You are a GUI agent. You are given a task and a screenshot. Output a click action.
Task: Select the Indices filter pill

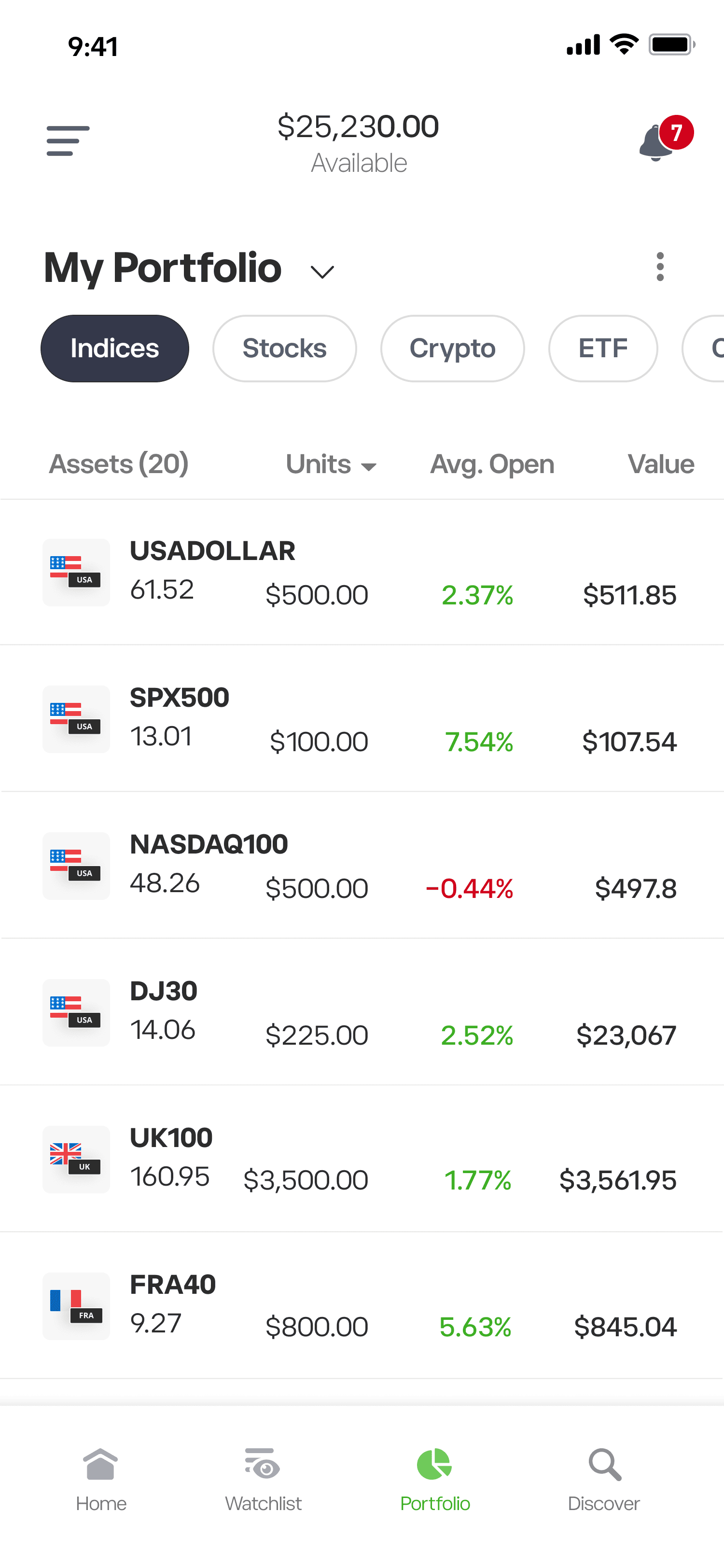pyautogui.click(x=114, y=348)
